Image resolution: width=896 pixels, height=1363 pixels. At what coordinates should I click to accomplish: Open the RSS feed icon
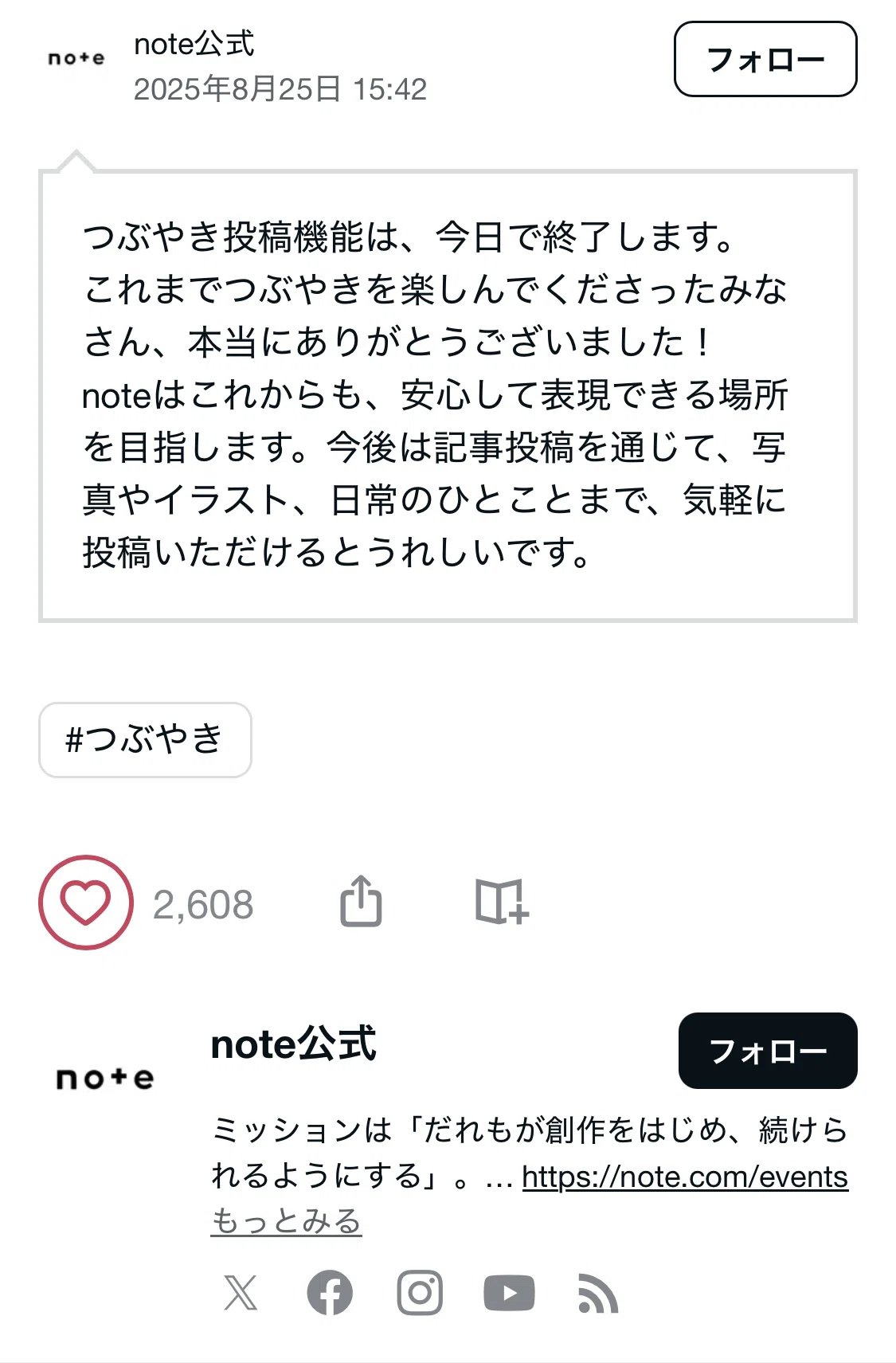point(598,1292)
